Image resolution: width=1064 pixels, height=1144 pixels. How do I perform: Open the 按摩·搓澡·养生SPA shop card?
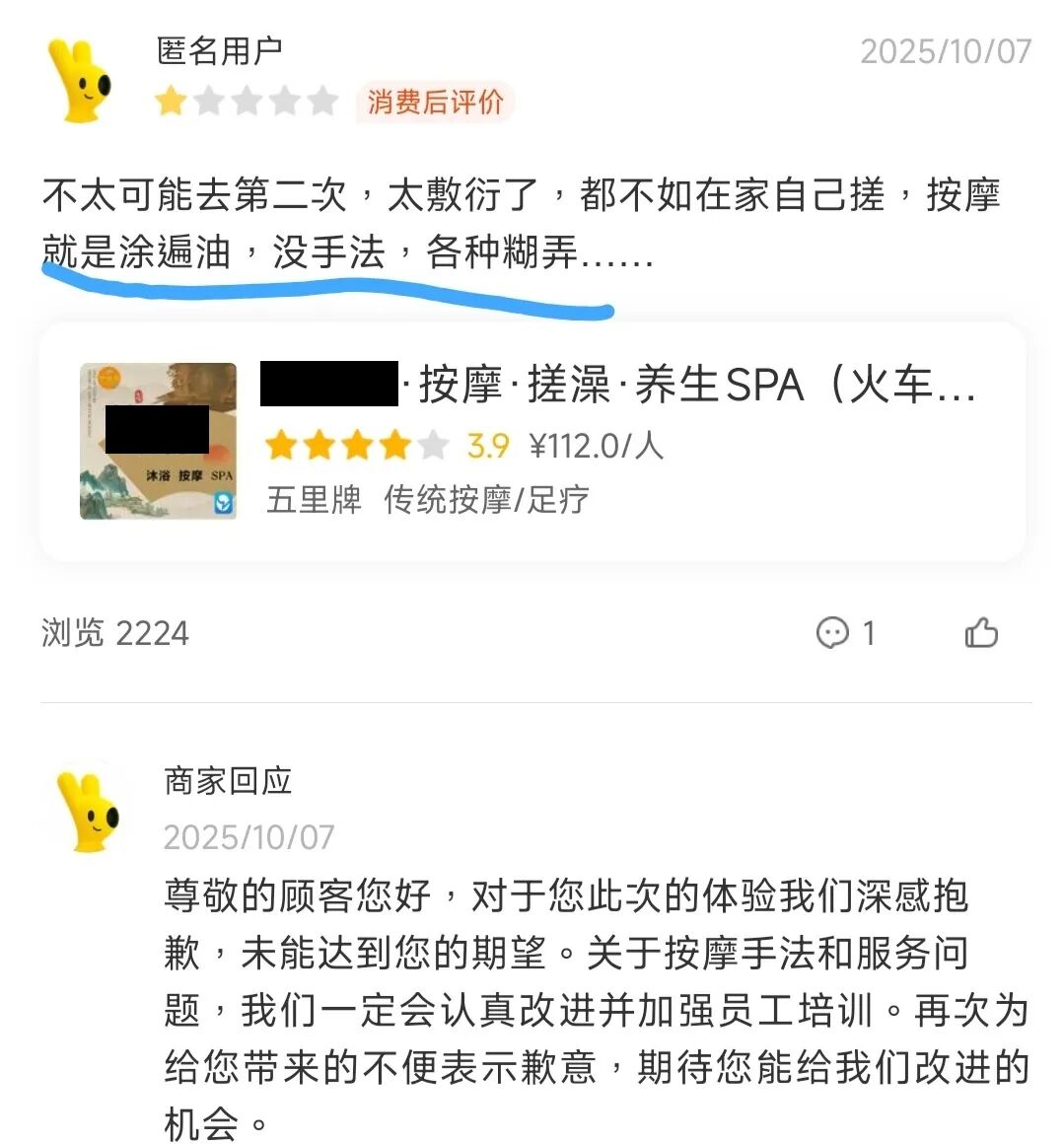pyautogui.click(x=532, y=441)
